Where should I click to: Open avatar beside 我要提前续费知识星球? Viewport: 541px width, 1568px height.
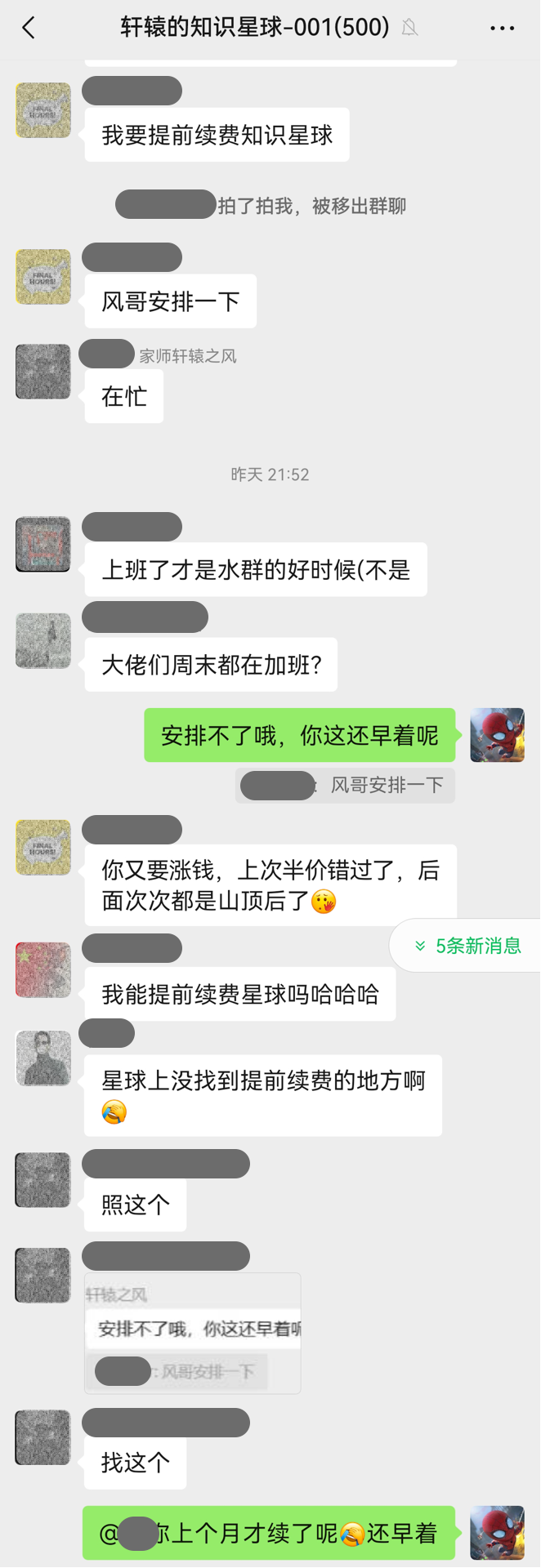click(43, 110)
